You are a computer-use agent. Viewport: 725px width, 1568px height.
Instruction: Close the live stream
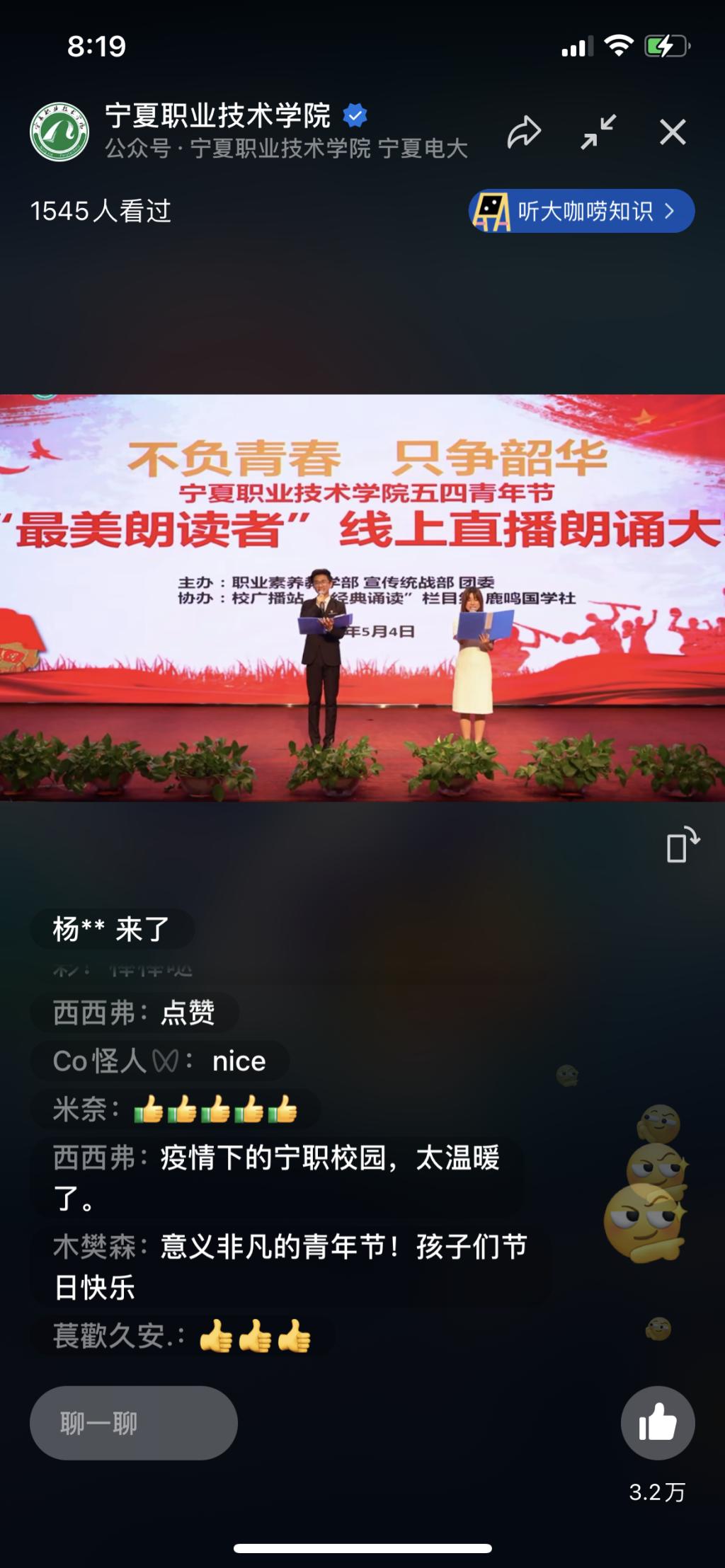pos(672,132)
